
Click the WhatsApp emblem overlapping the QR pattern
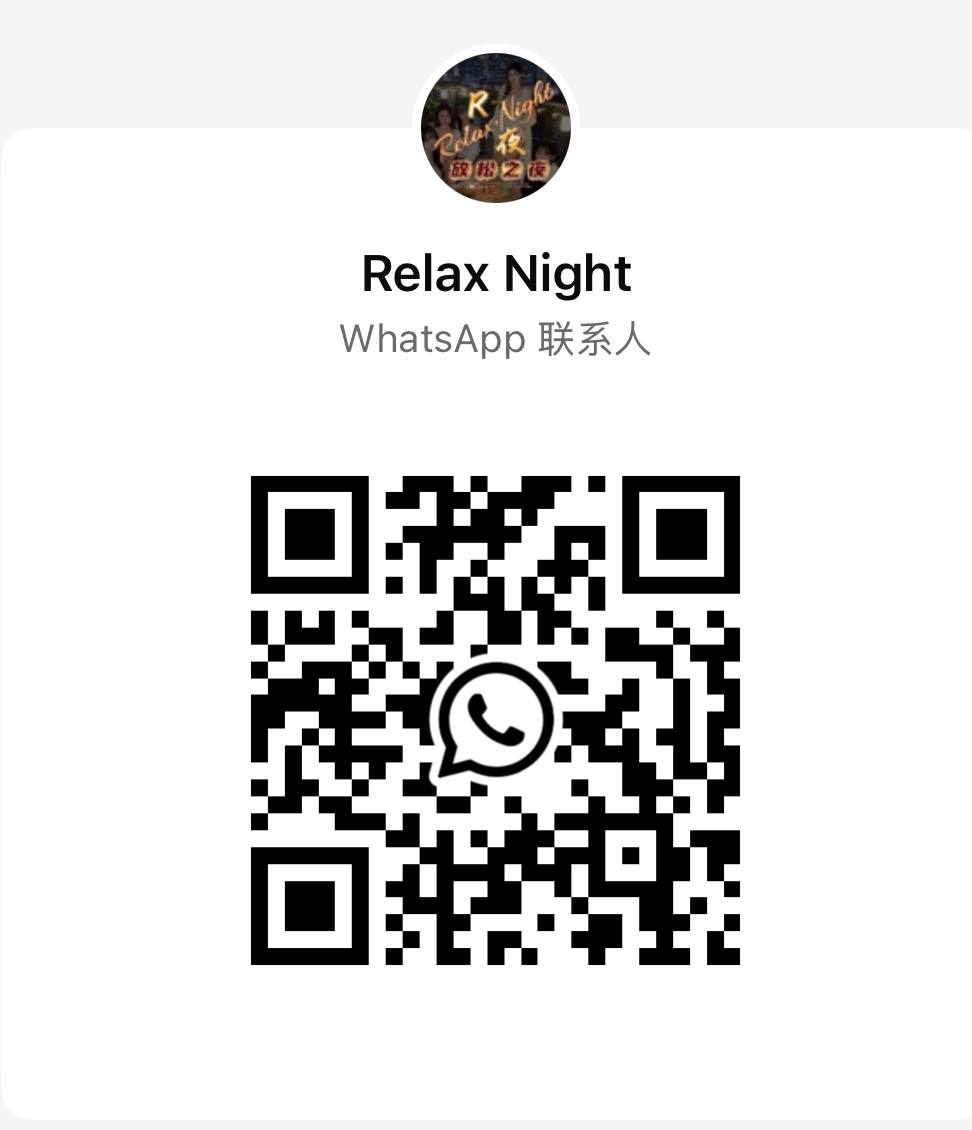497,722
